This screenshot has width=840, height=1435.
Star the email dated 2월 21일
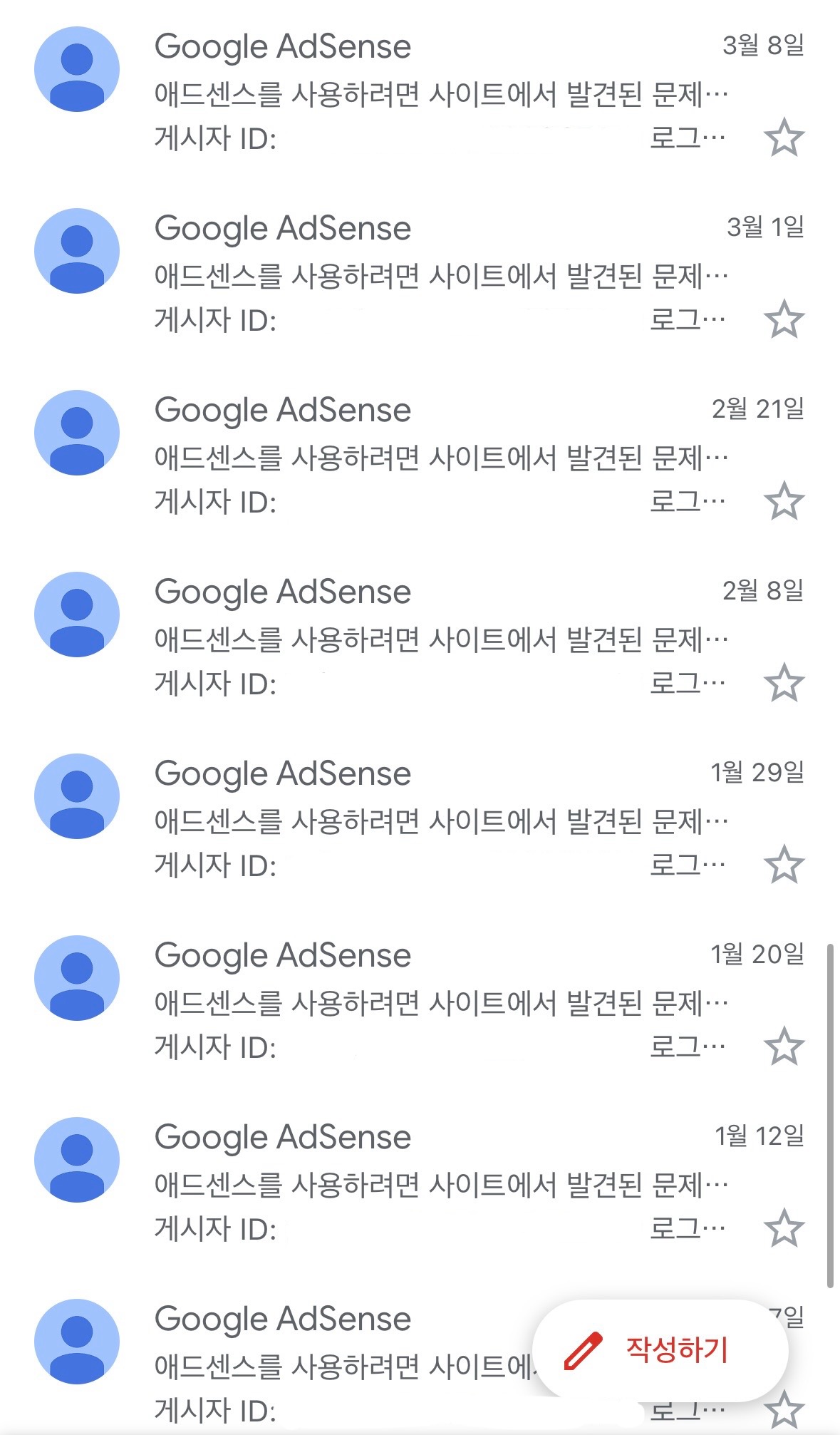[784, 500]
